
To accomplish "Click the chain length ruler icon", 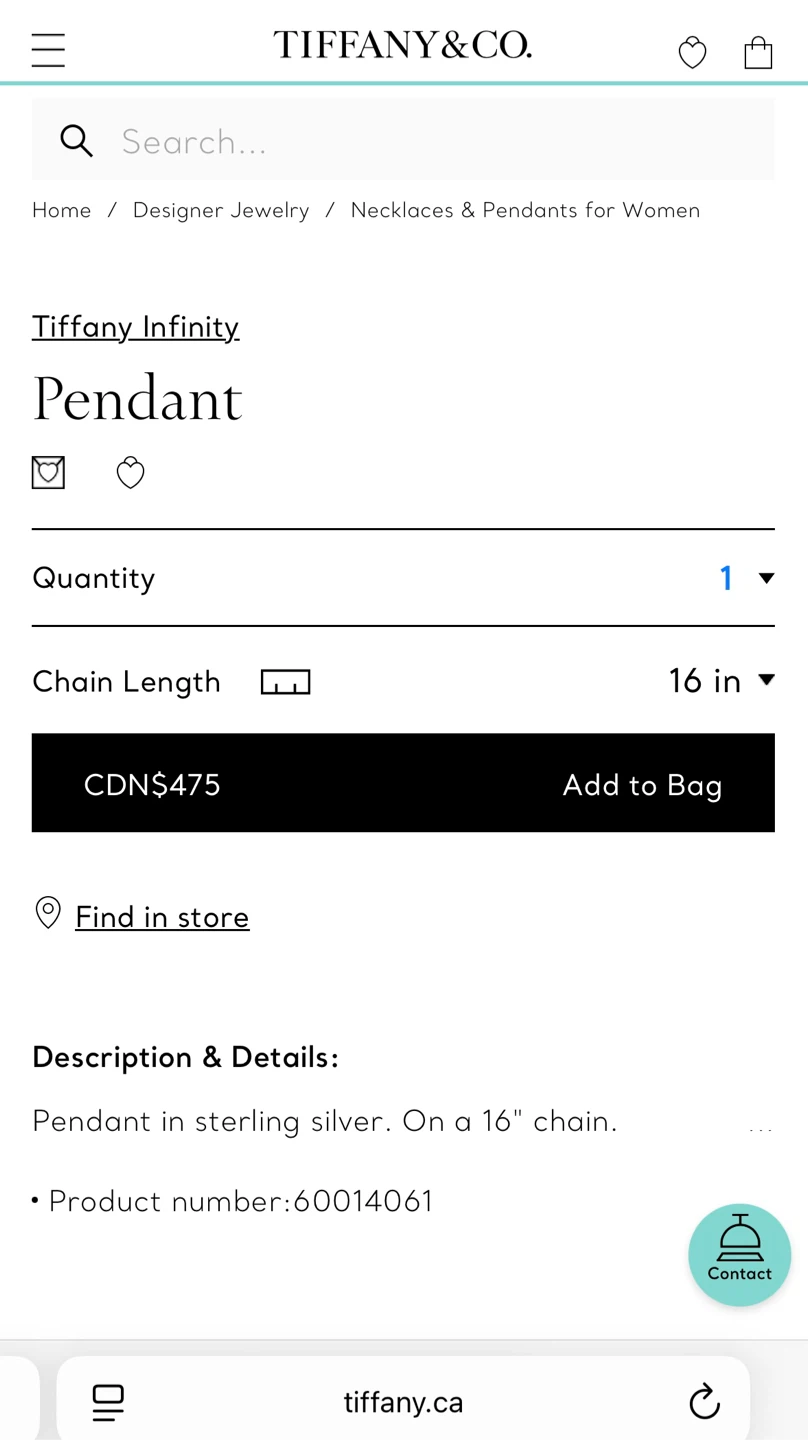I will tap(284, 681).
